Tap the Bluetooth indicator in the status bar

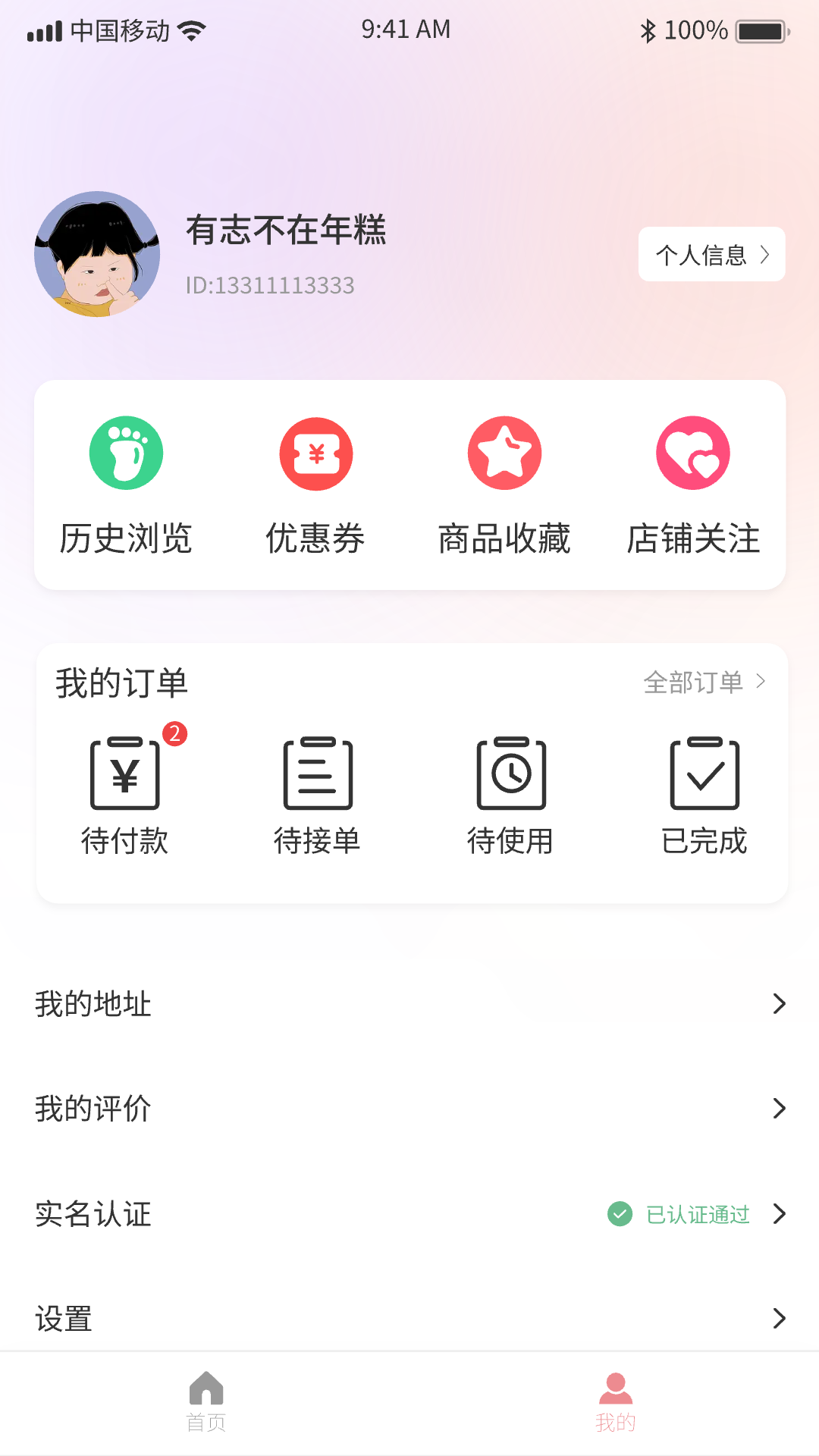648,30
